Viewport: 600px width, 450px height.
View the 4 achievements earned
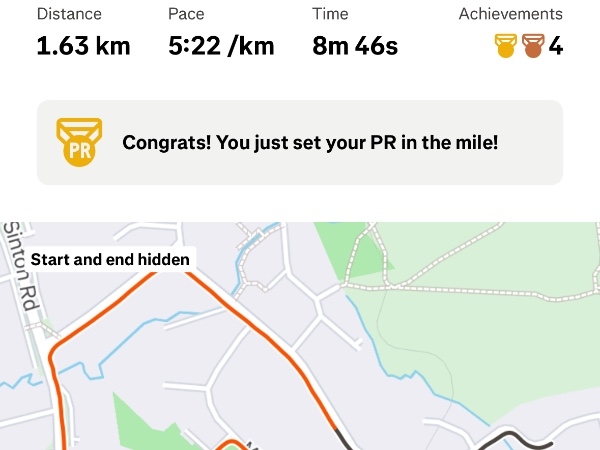click(x=527, y=46)
